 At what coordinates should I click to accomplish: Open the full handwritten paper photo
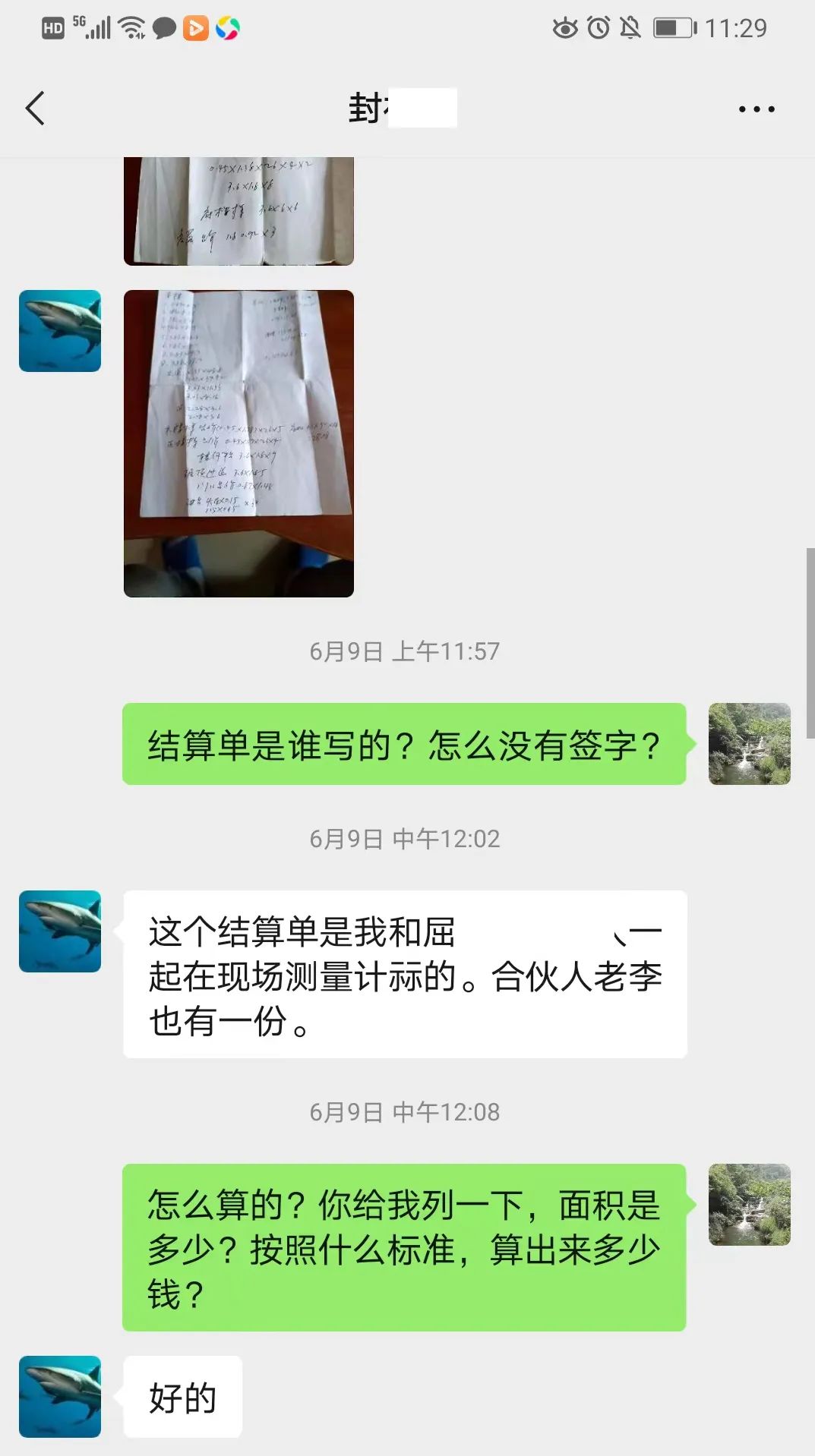(x=238, y=443)
